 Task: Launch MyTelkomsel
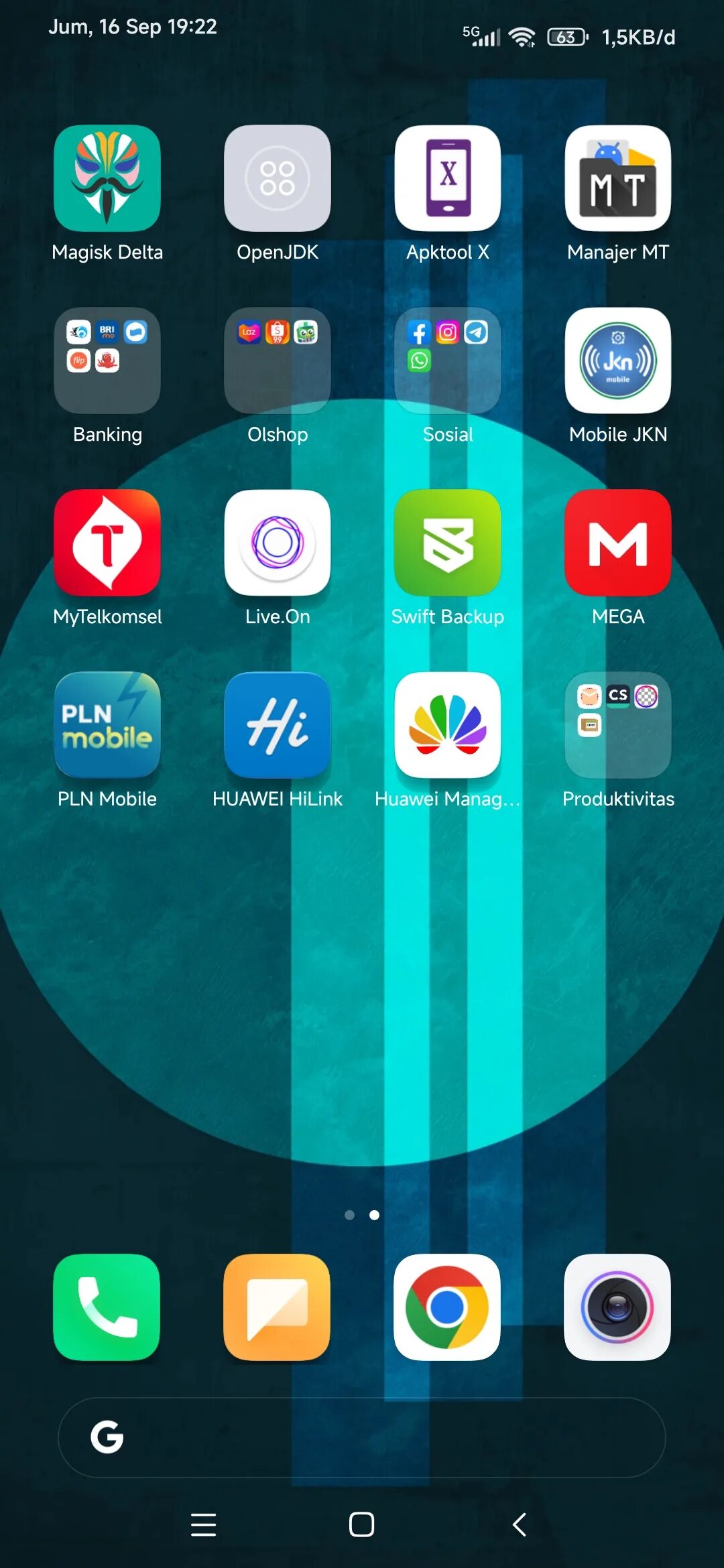(107, 543)
